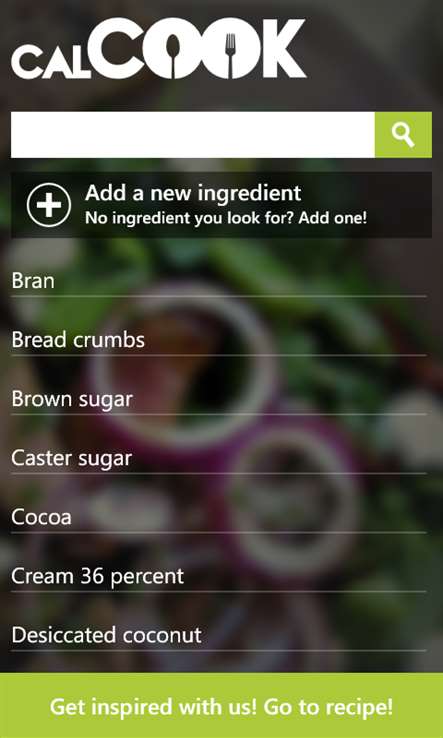Choose Brown sugar
This screenshot has height=738, width=443.
[219, 399]
